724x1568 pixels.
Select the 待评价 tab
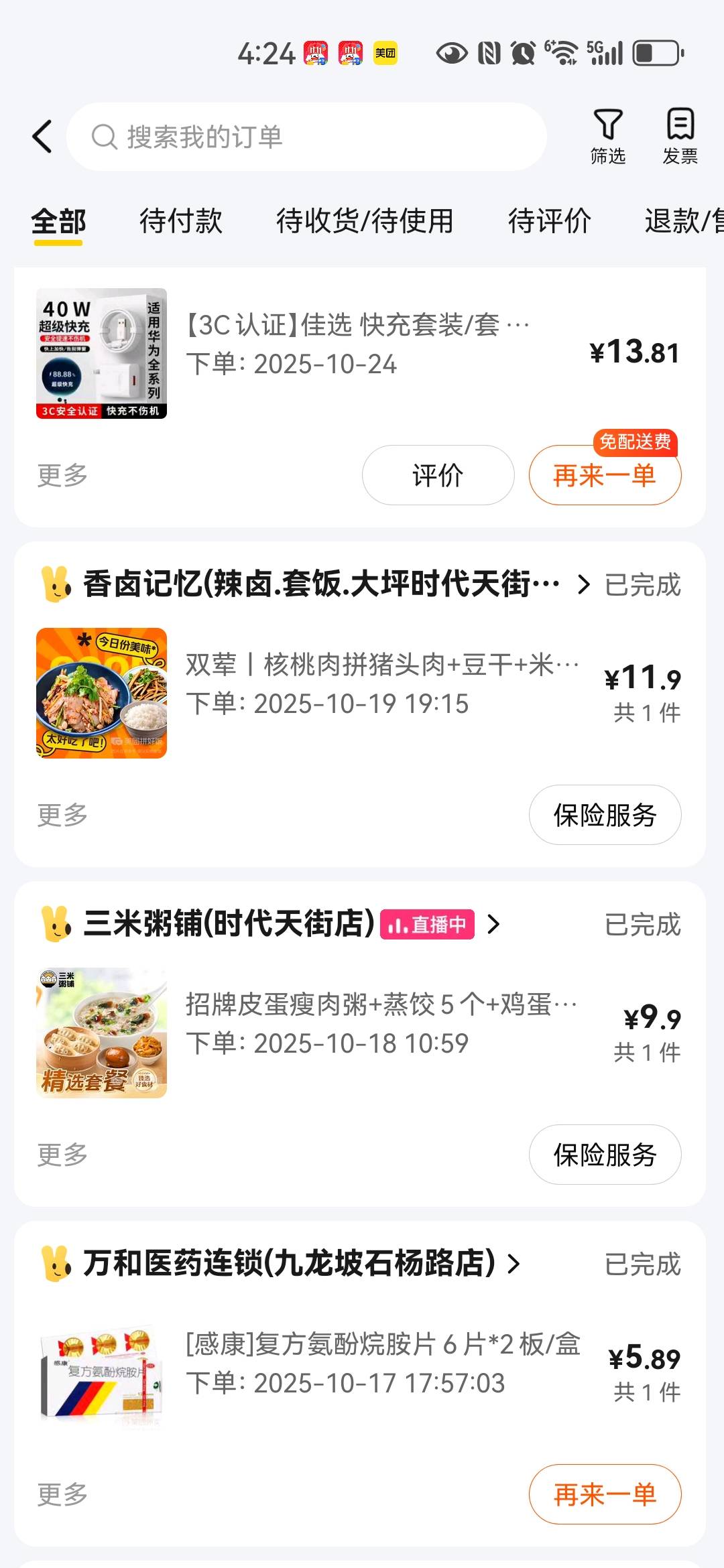(549, 221)
